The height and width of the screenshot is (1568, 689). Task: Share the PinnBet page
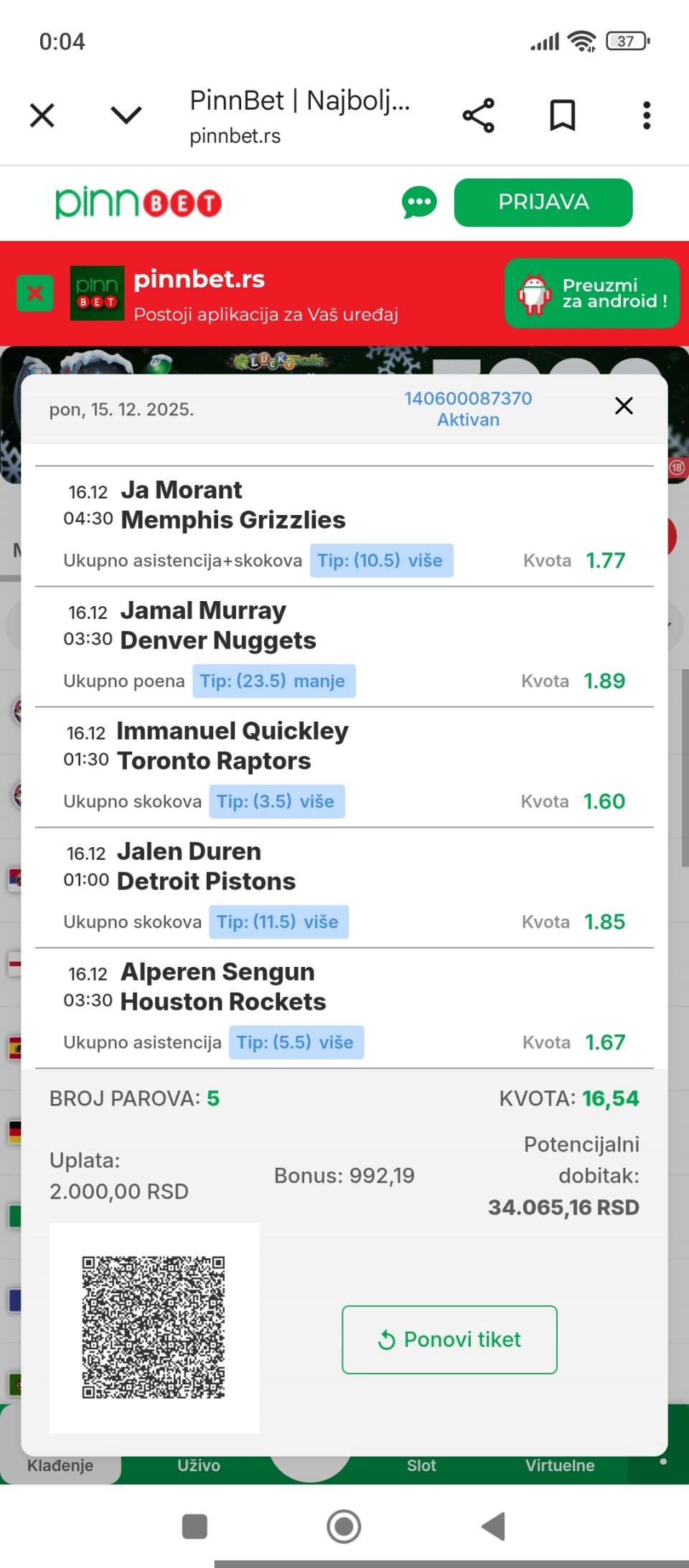click(x=479, y=115)
